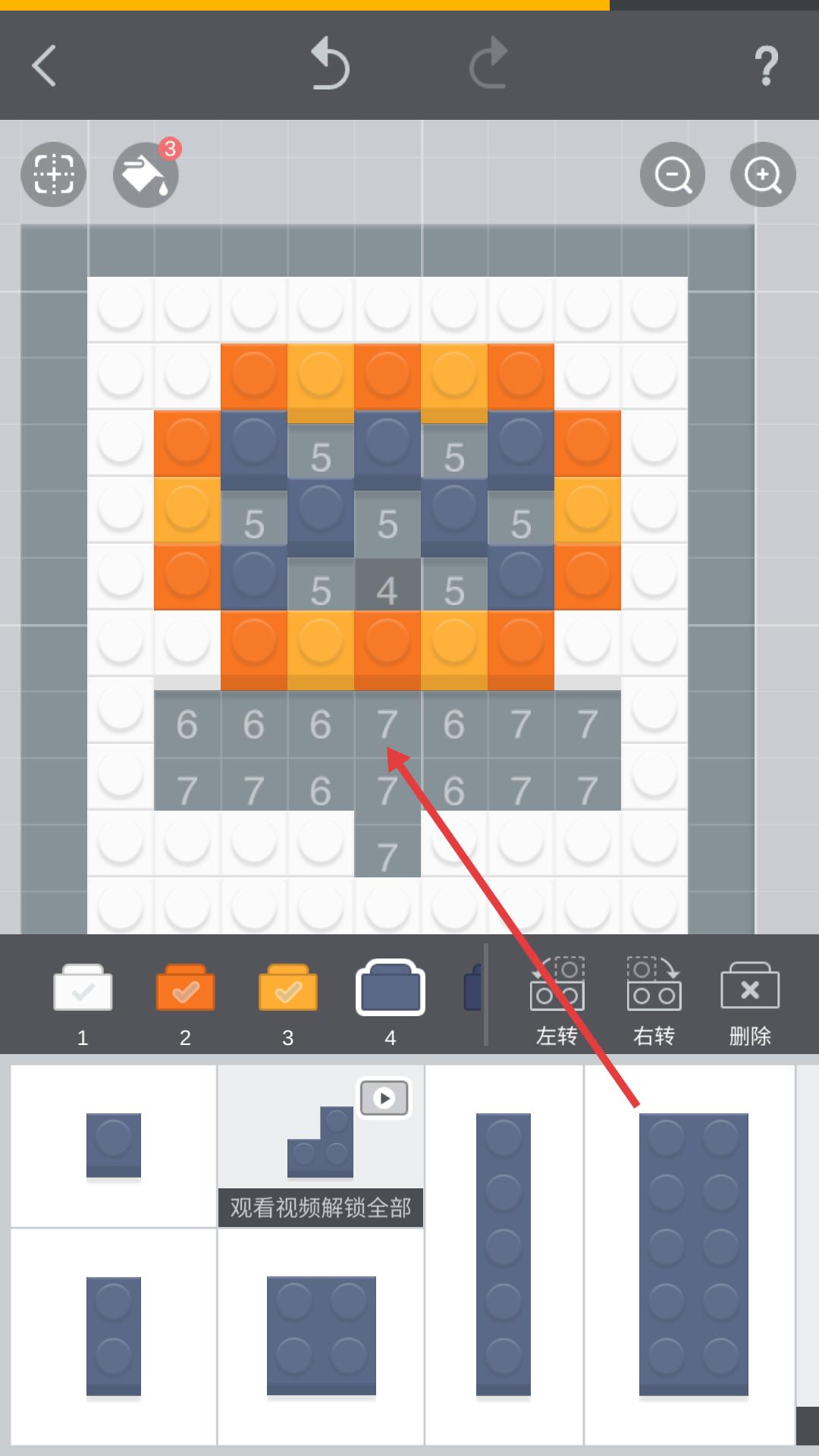Choose light orange color number 3
This screenshot has width=819, height=1456.
(x=287, y=988)
